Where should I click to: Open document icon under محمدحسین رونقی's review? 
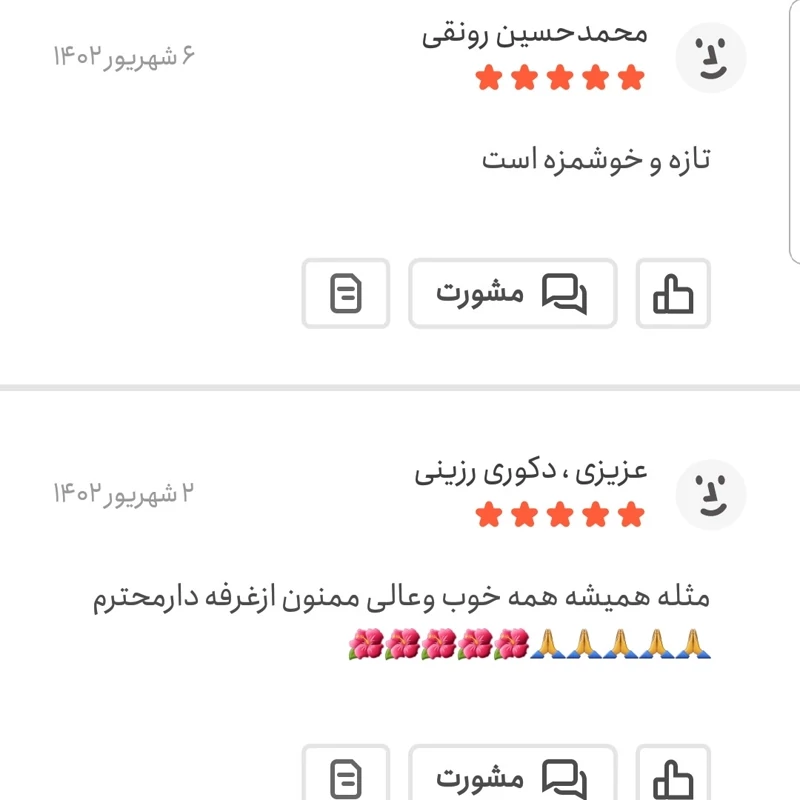(346, 293)
